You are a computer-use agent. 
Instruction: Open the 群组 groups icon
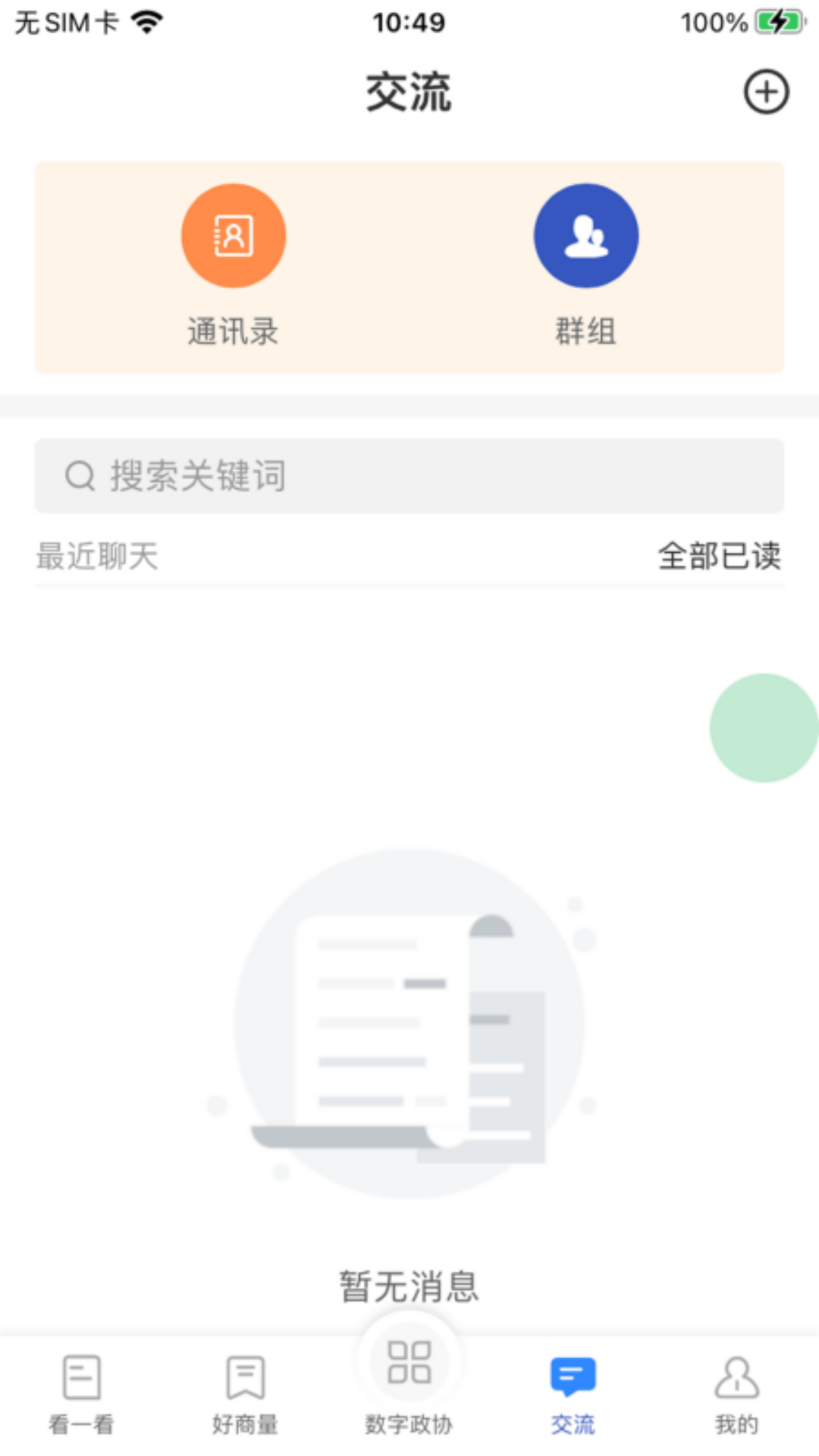585,235
